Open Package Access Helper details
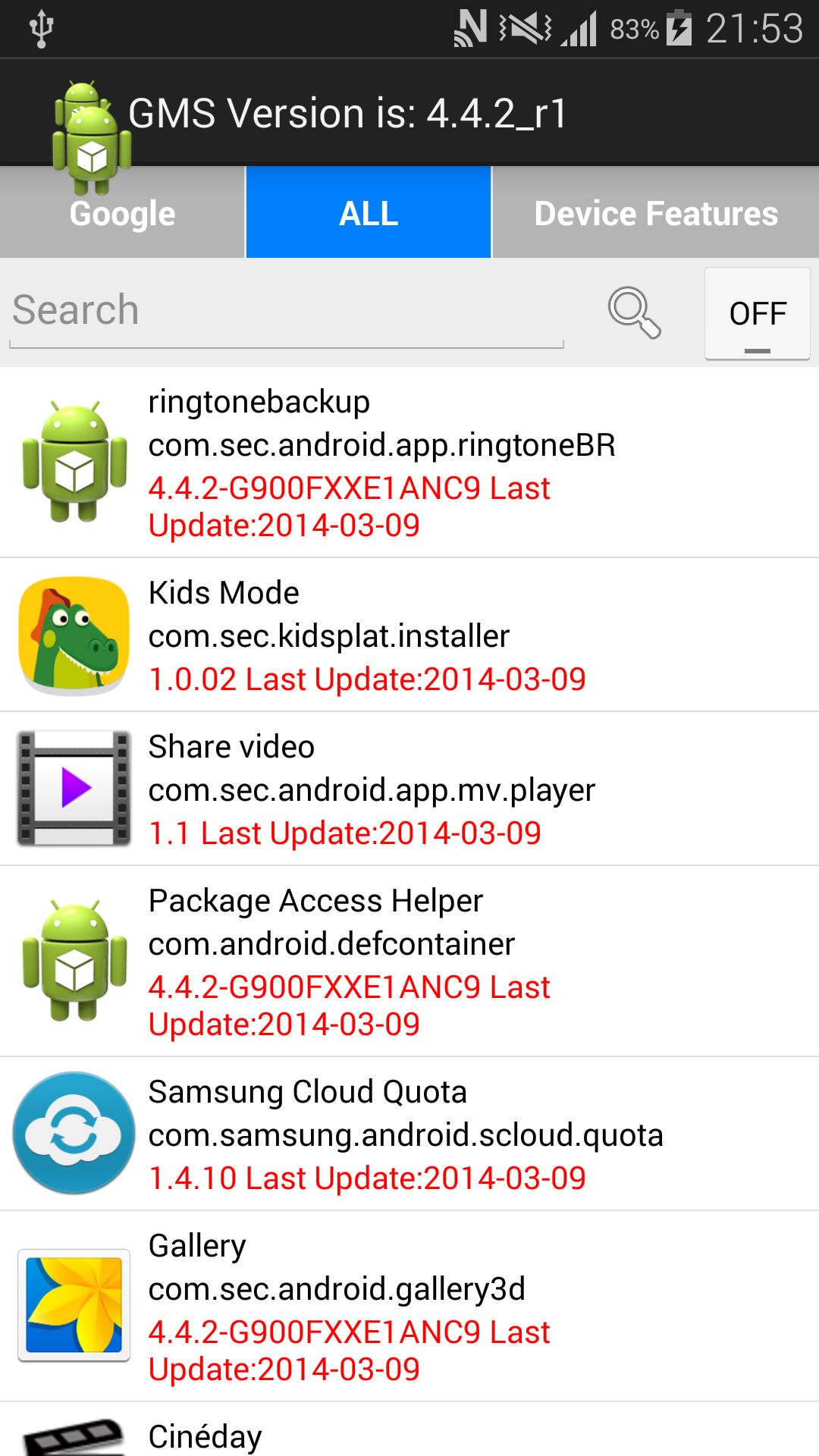The height and width of the screenshot is (1456, 819). coord(409,962)
